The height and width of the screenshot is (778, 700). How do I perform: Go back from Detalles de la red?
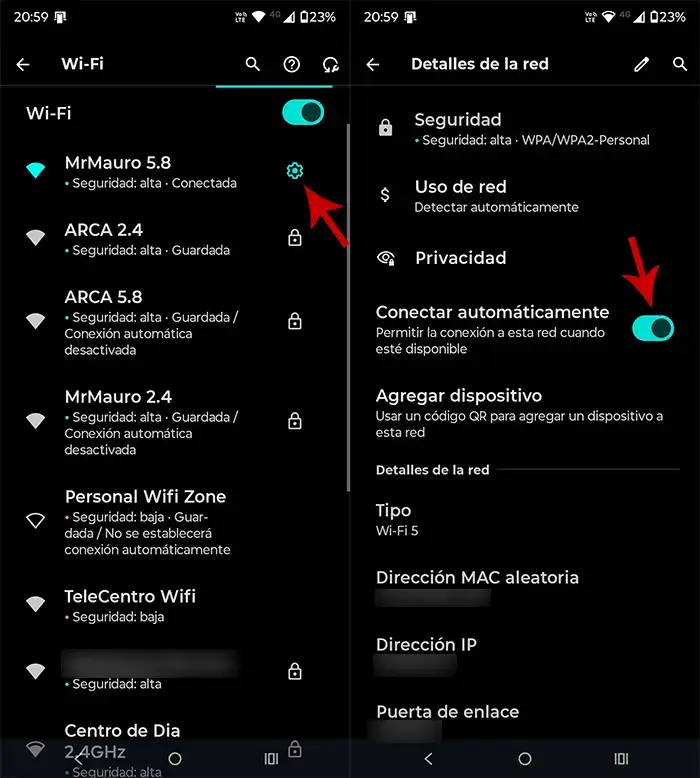[373, 64]
